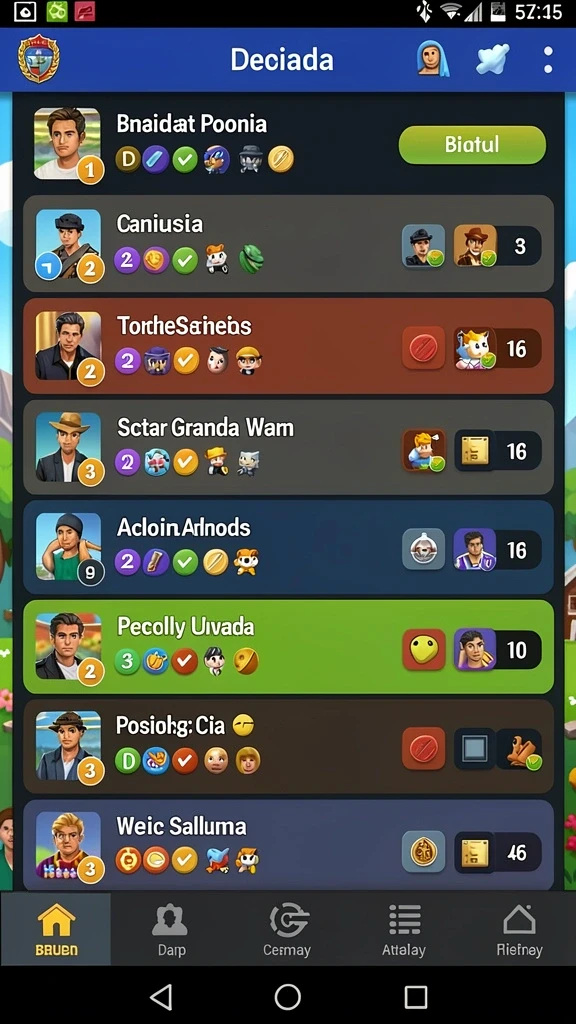576x1024 pixels.
Task: Open the Pecolly Uivada row
Action: [288, 647]
